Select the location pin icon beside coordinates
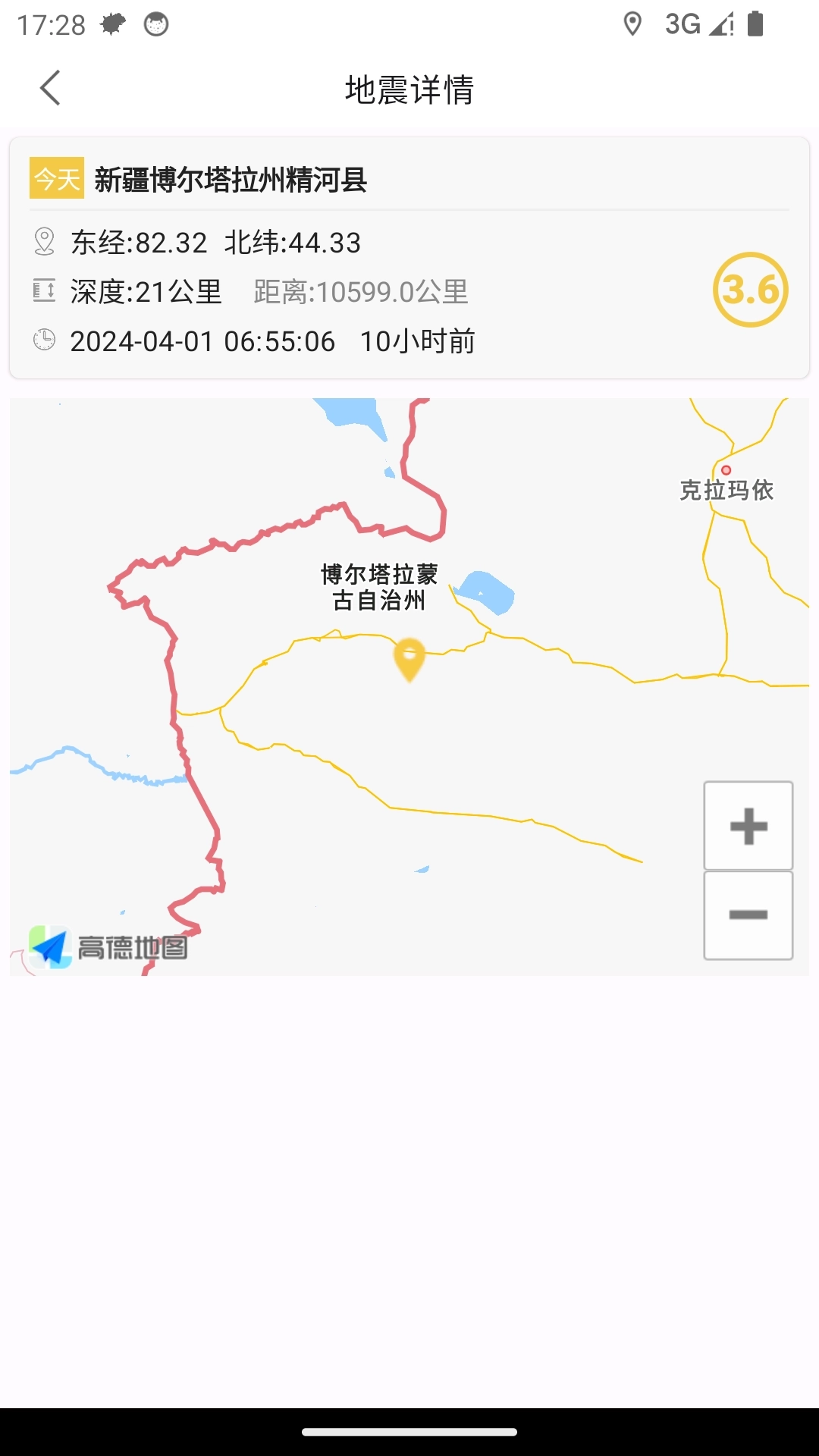 coord(44,243)
